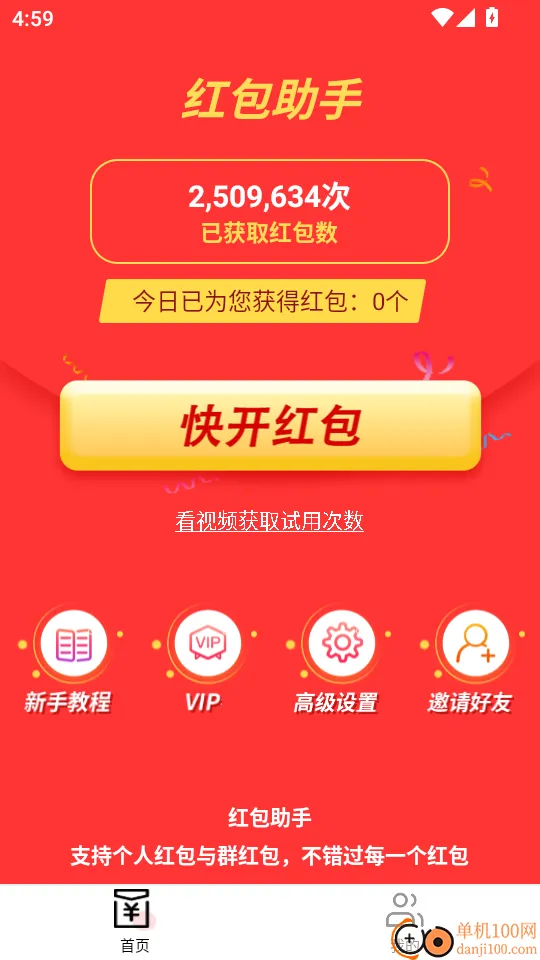Screen dimensions: 540x960
Task: Switch to the 首页 tab
Action: 135,921
